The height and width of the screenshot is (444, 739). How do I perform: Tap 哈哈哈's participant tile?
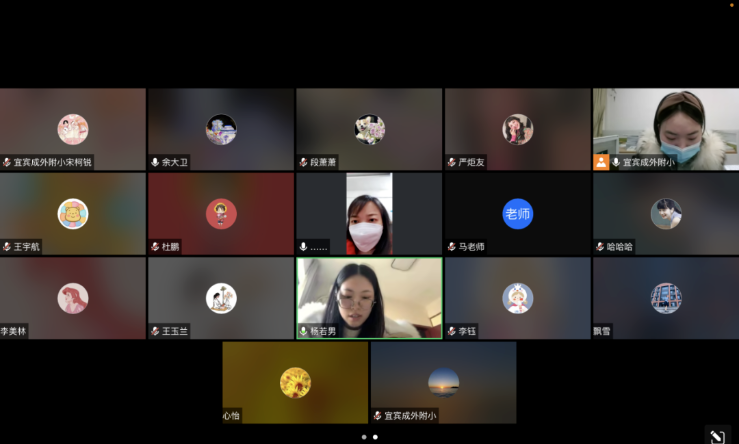pyautogui.click(x=665, y=213)
